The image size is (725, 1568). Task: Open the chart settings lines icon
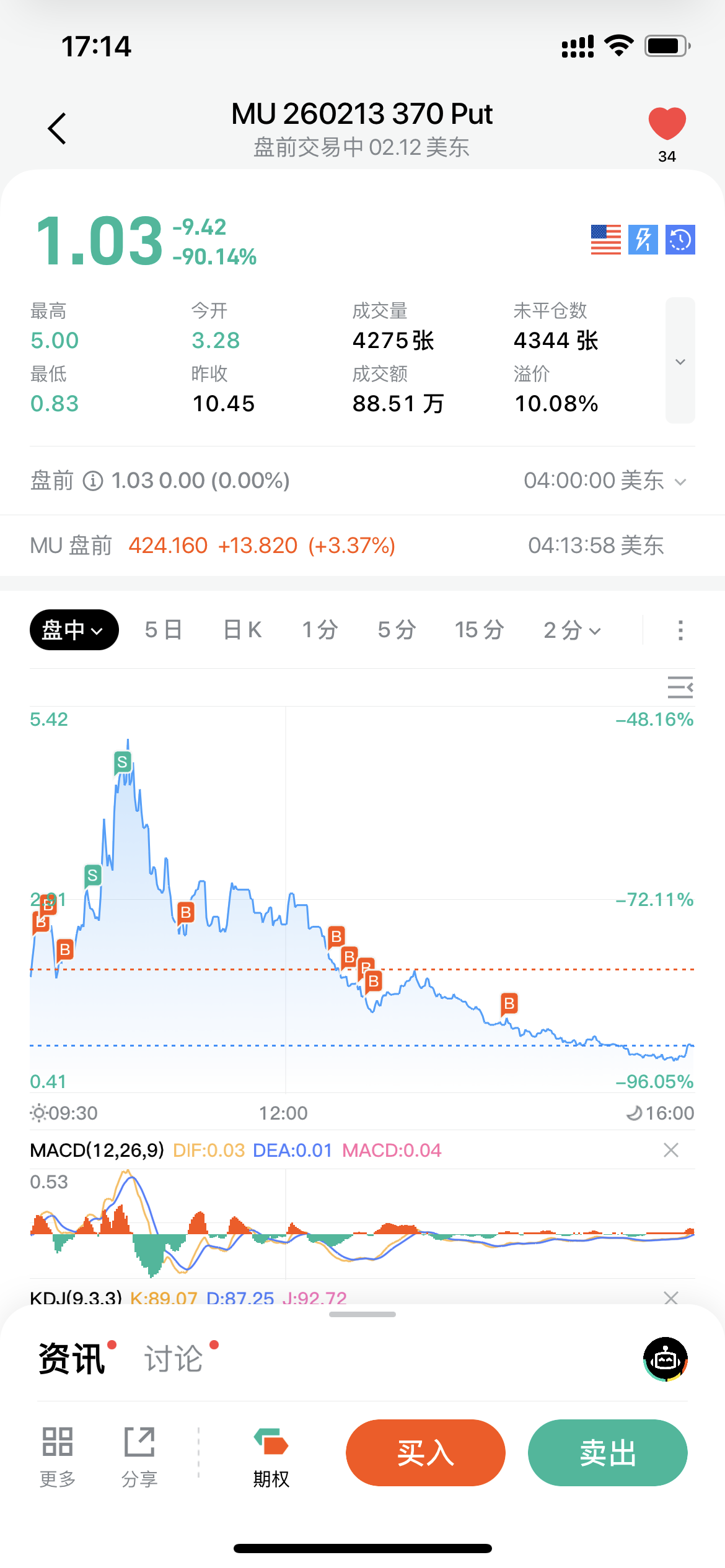tap(680, 687)
